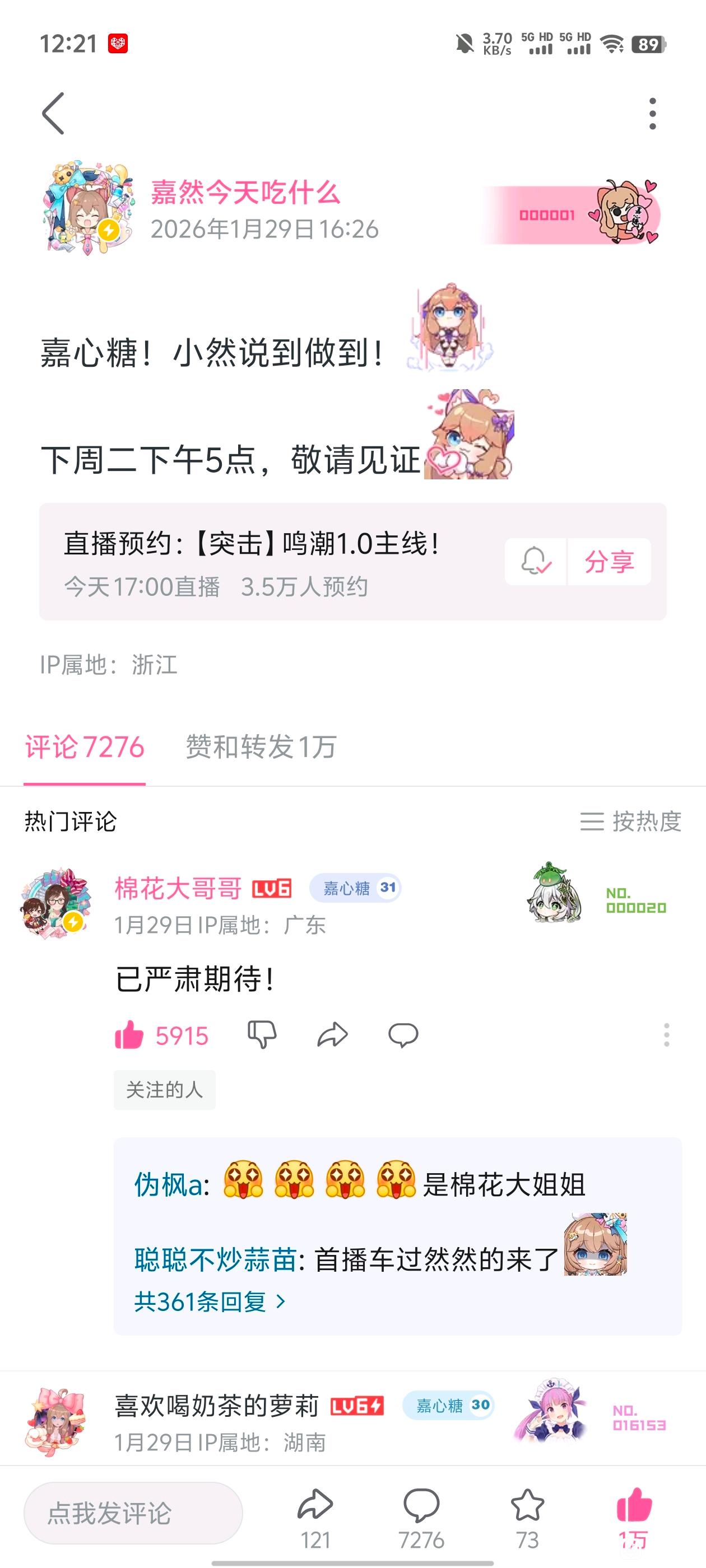Open more options on 棉花大哥哥's comment
This screenshot has width=706, height=1568.
click(666, 1035)
